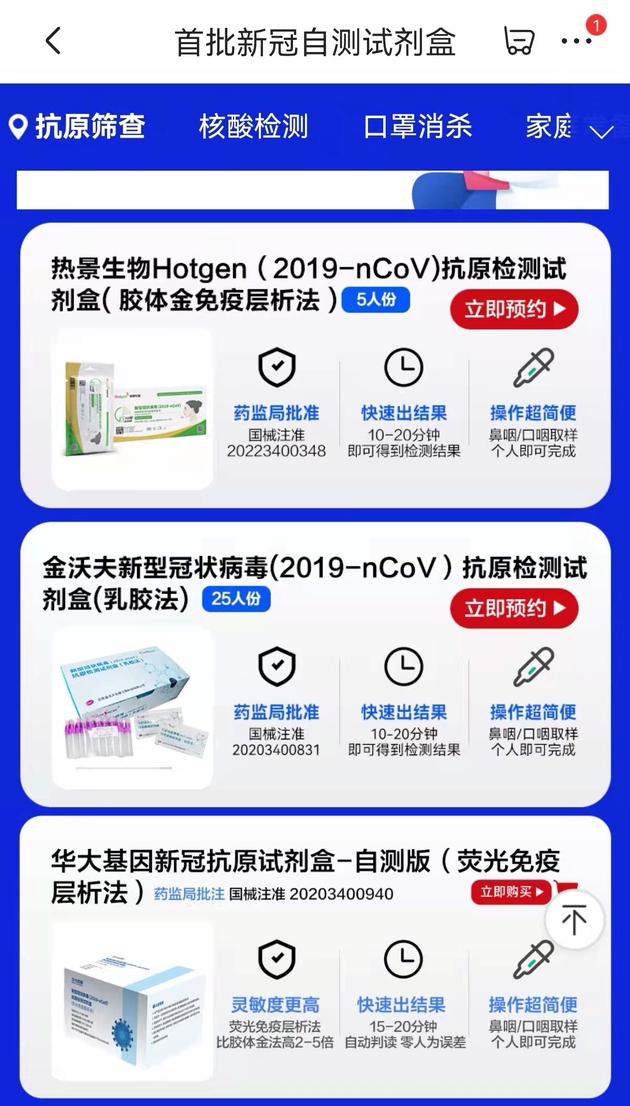This screenshot has height=1106, width=630.
Task: Expand the category dropdown arrow
Action: (x=602, y=132)
